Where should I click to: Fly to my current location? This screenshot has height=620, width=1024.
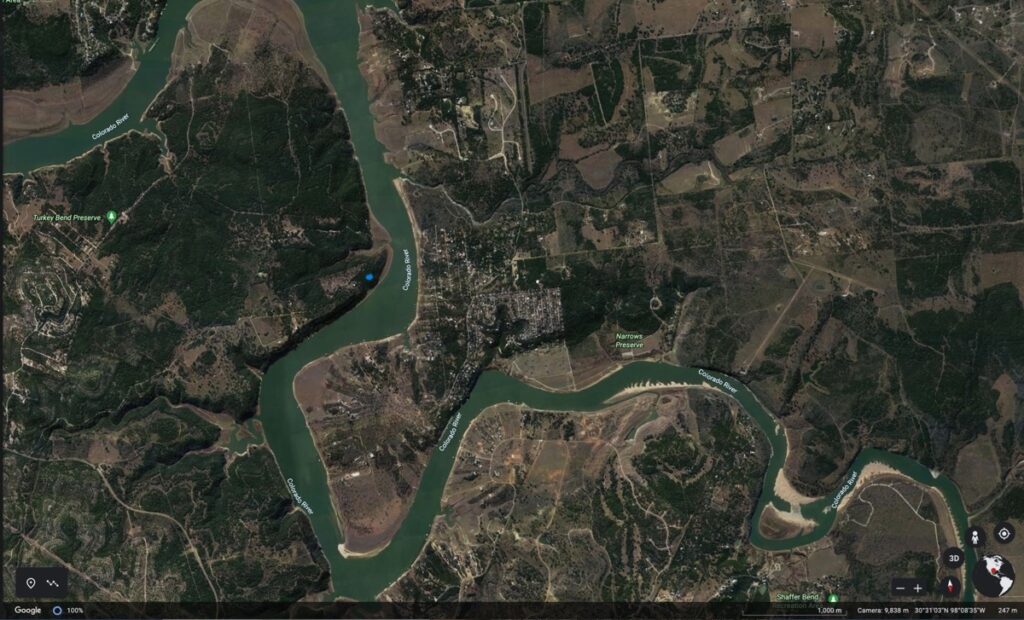tap(1003, 533)
